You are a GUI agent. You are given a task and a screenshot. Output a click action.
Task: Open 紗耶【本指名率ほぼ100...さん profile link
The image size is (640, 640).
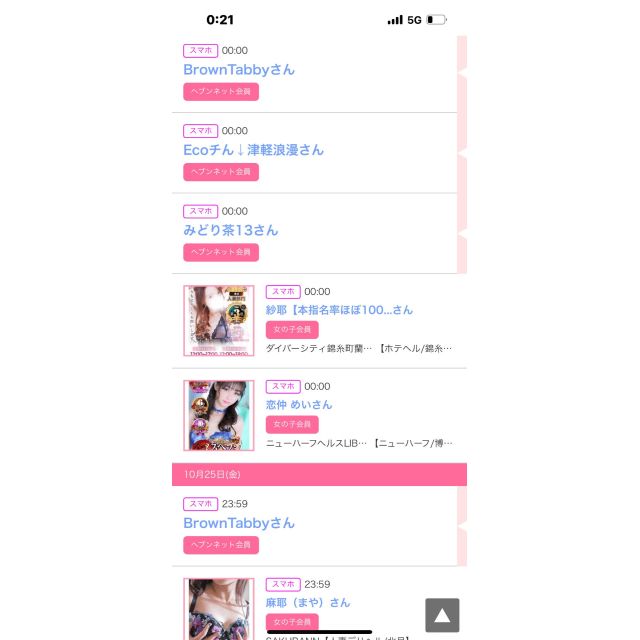tap(339, 310)
